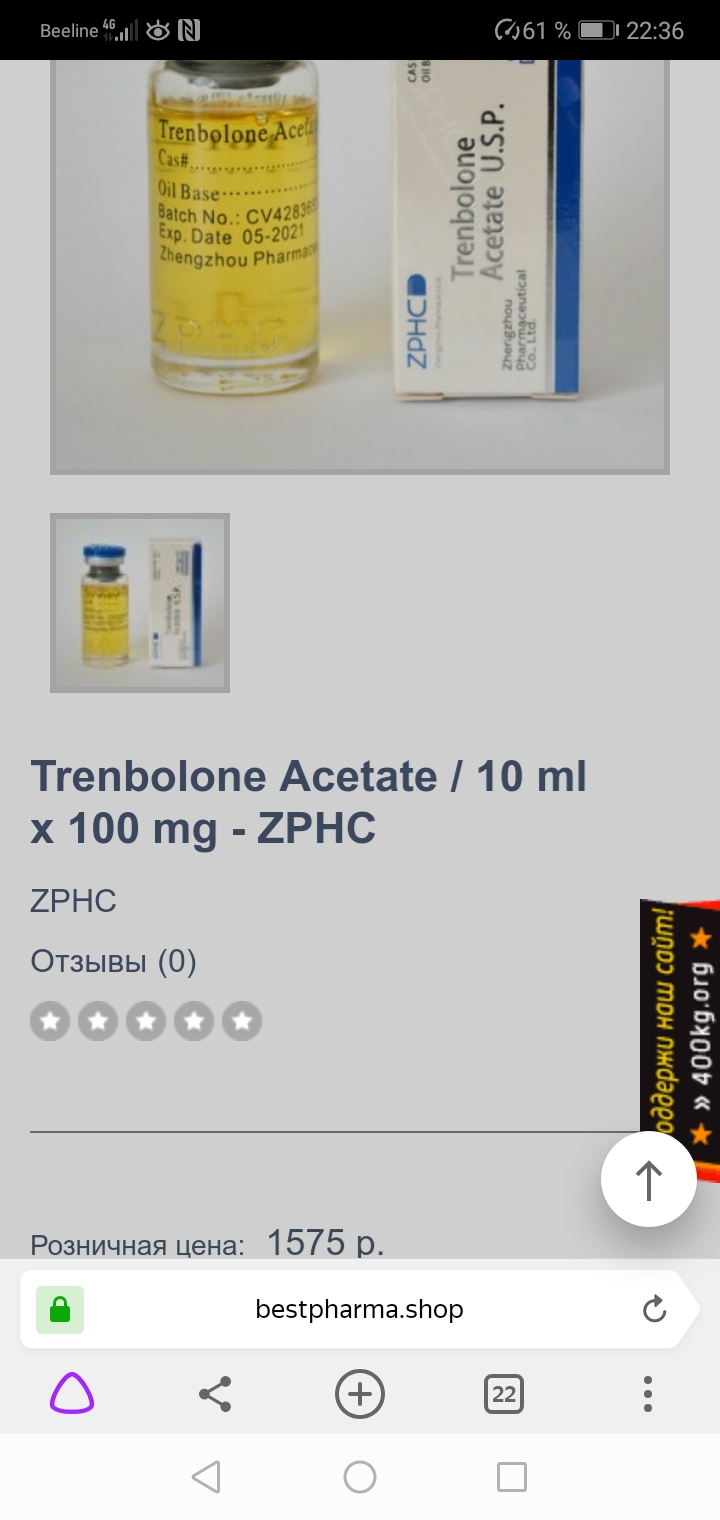Expand the Отзывы (0) reviews section
This screenshot has width=720, height=1520.
pyautogui.click(x=113, y=961)
